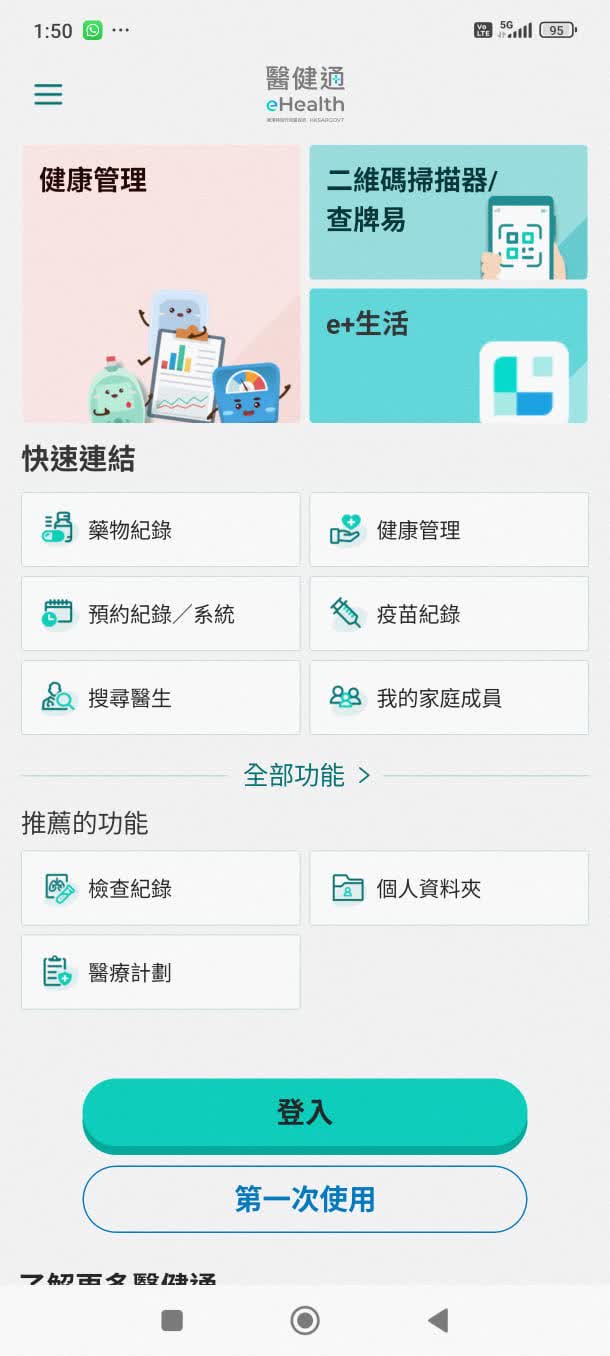Viewport: 610px width, 1356px height.
Task: Open the e+生活 card
Action: (x=448, y=355)
